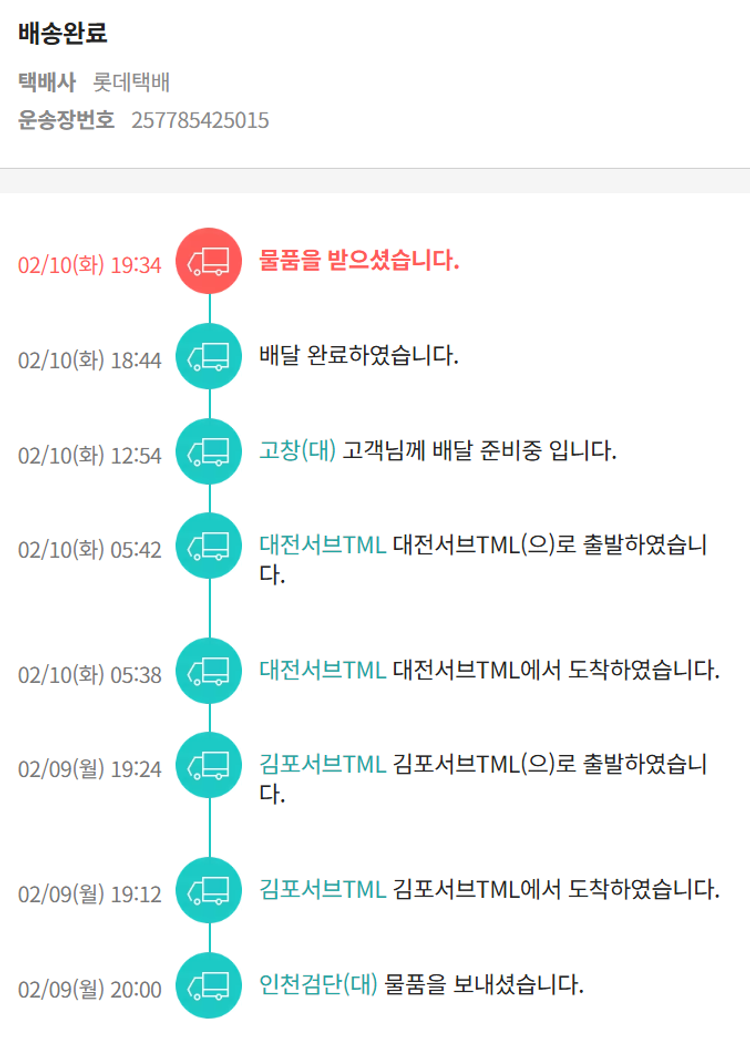Open the 인천검단(대) branch link

(318, 983)
